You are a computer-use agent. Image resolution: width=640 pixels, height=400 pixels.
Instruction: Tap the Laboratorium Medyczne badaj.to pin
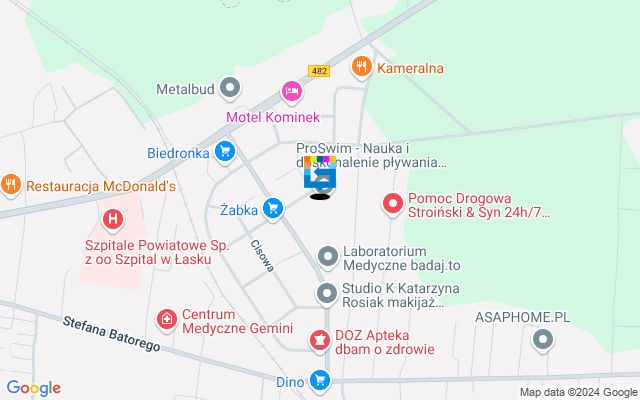327,257
